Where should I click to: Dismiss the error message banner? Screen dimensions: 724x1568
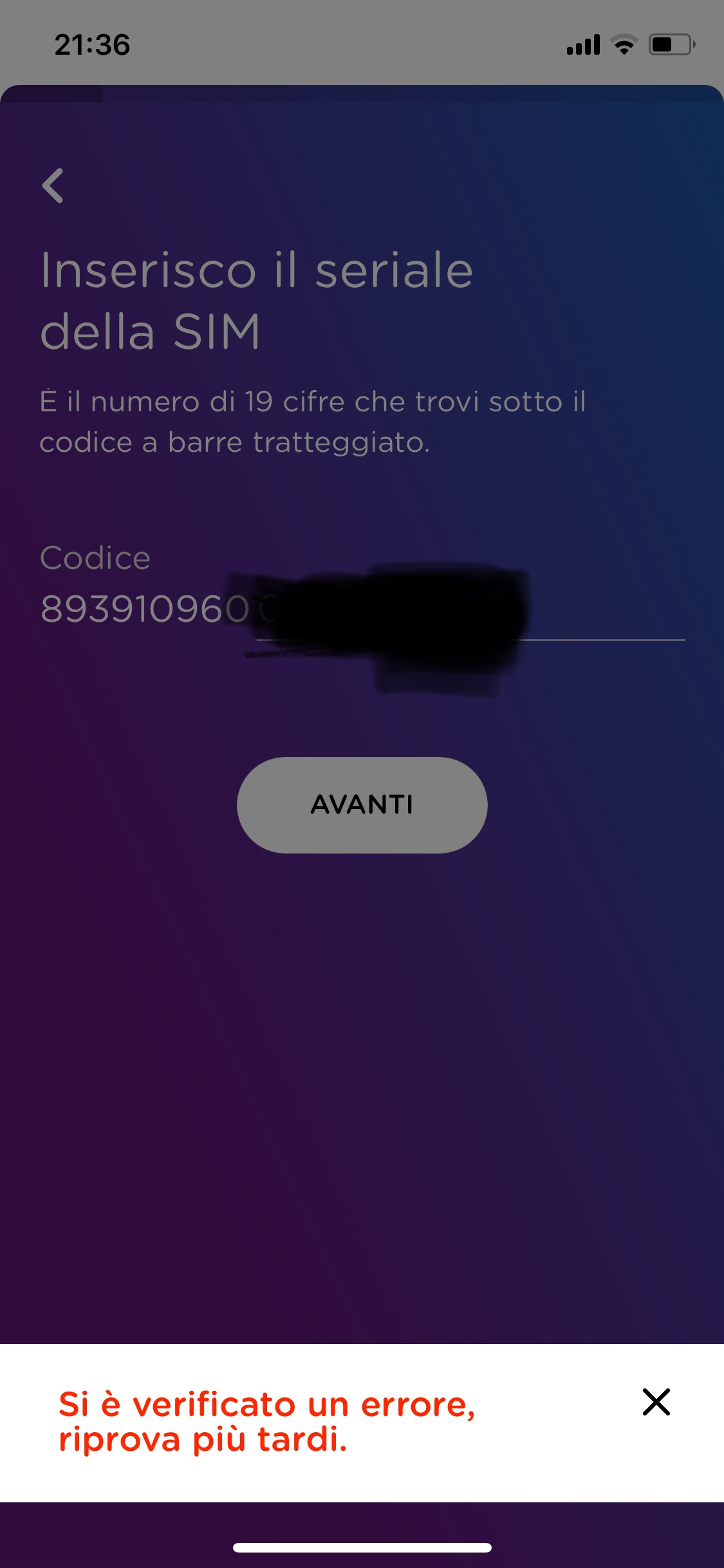pos(656,1402)
